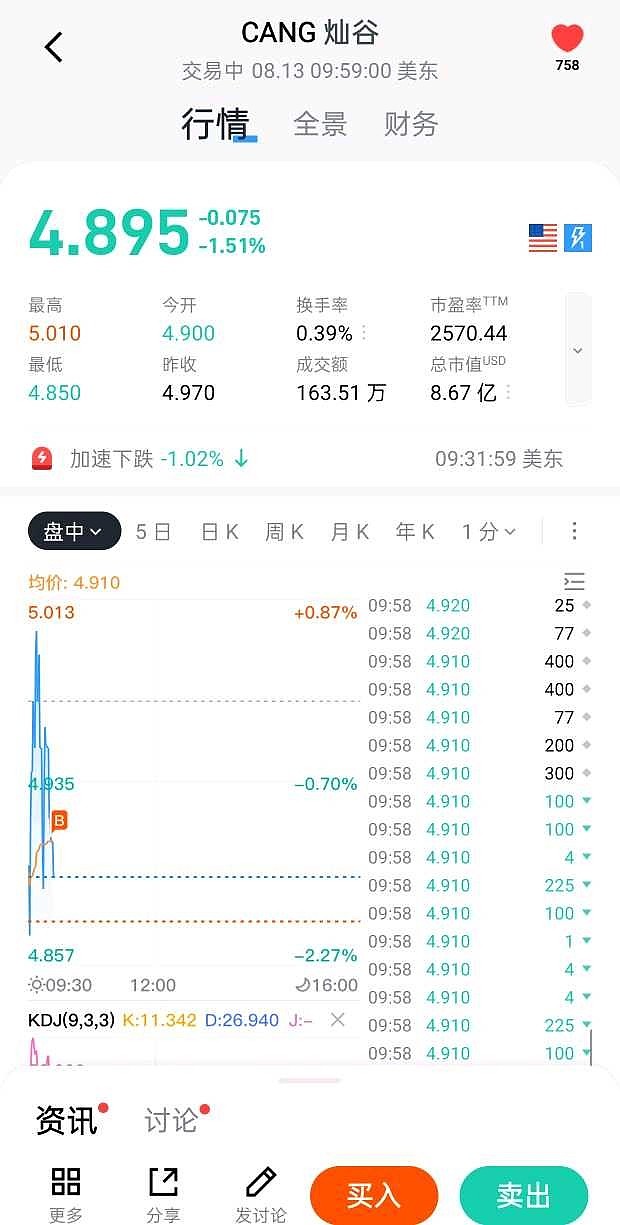Image resolution: width=620 pixels, height=1225 pixels.
Task: Open the 1分 interval dropdown
Action: [x=489, y=532]
